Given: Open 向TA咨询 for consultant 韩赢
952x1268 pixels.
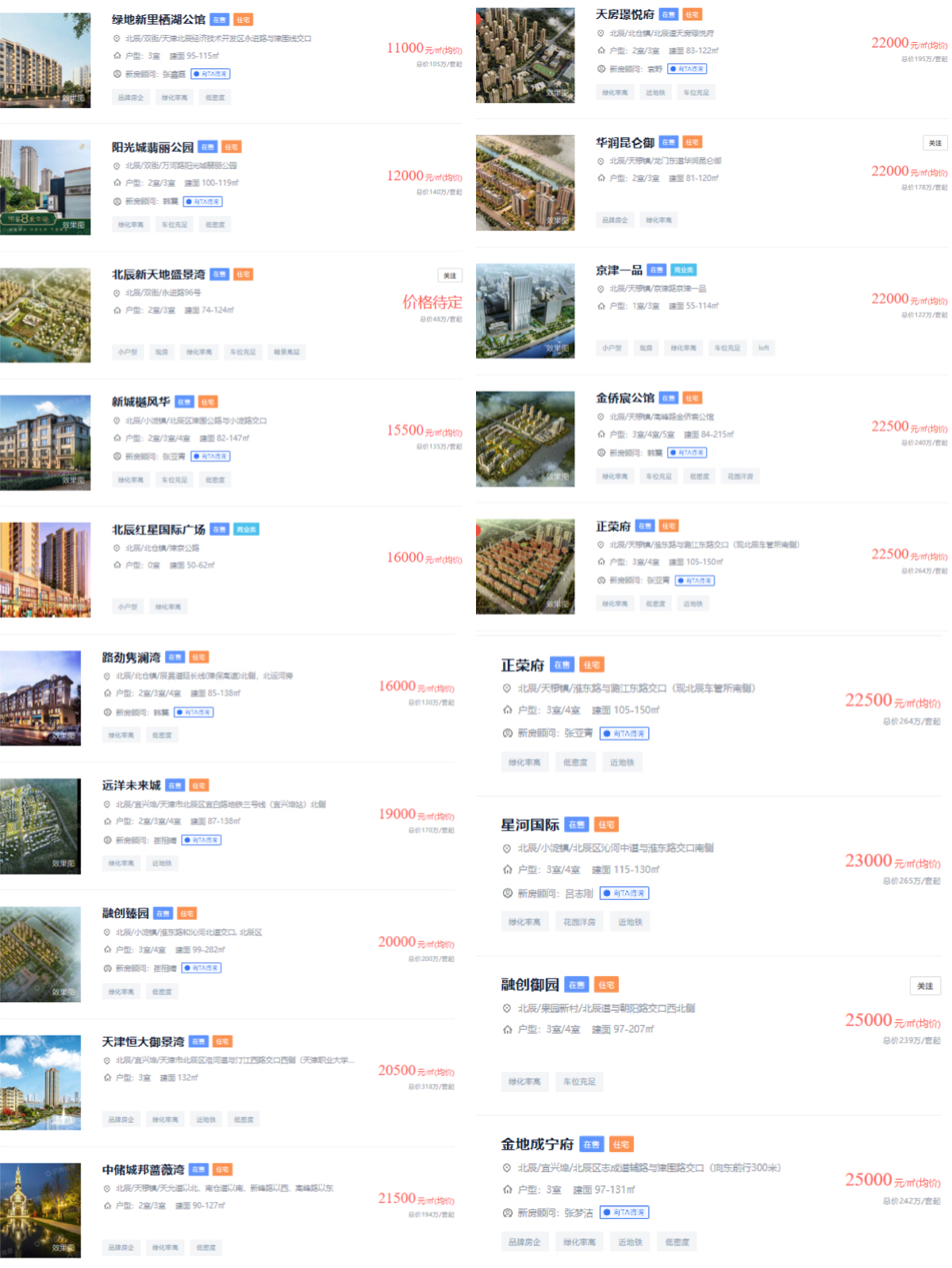Looking at the screenshot, I should pos(201,201).
